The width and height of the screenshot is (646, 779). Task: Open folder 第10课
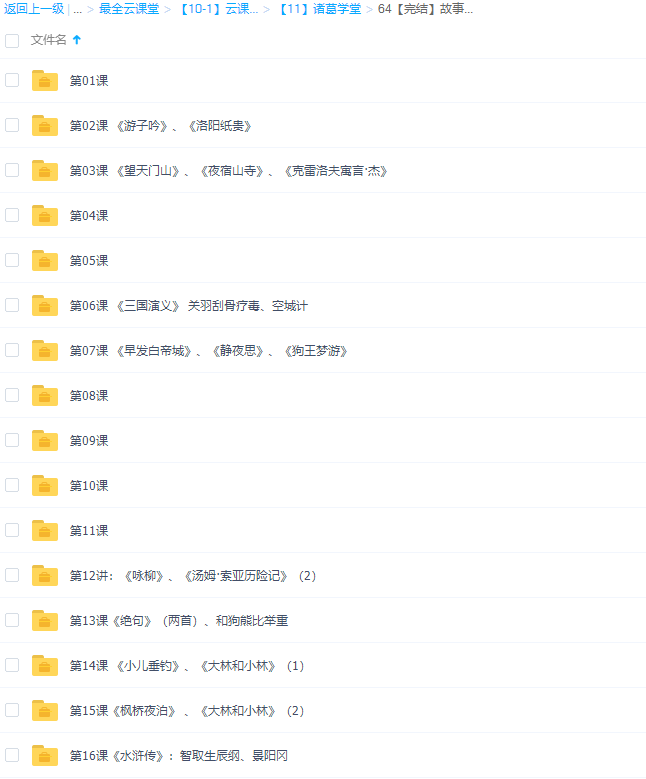(88, 486)
